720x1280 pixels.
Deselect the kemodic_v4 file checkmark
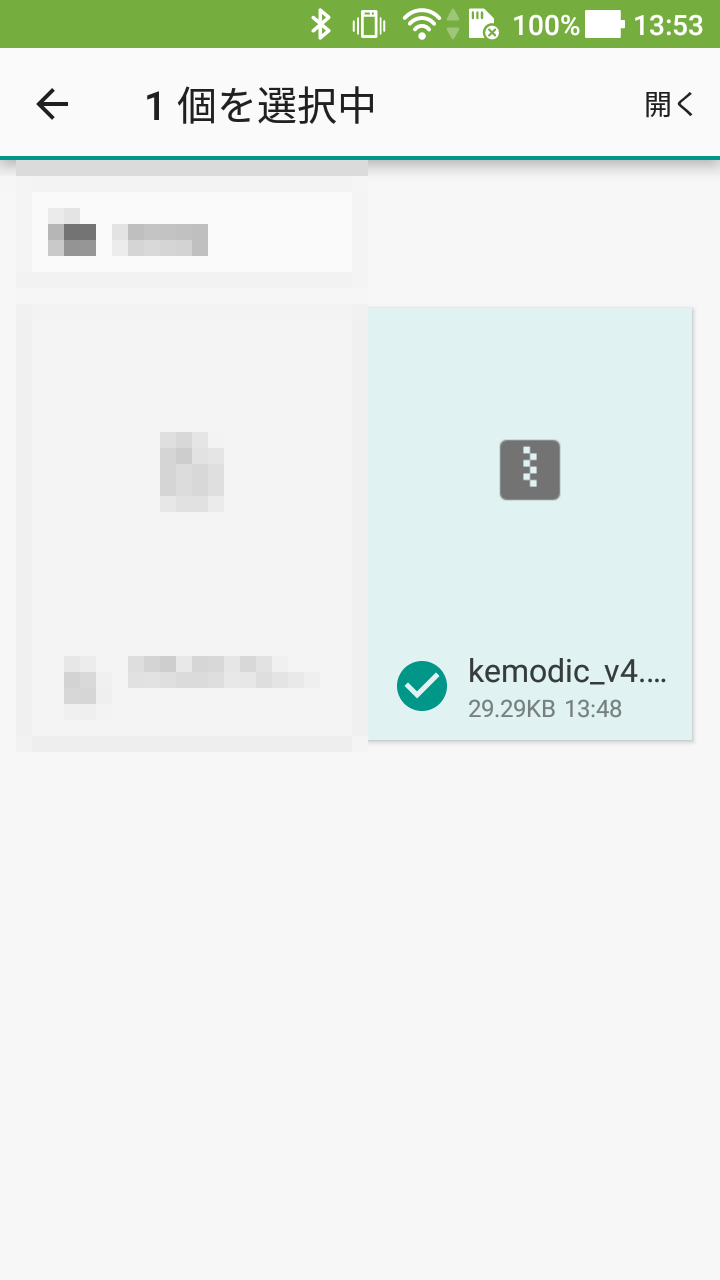click(x=422, y=686)
